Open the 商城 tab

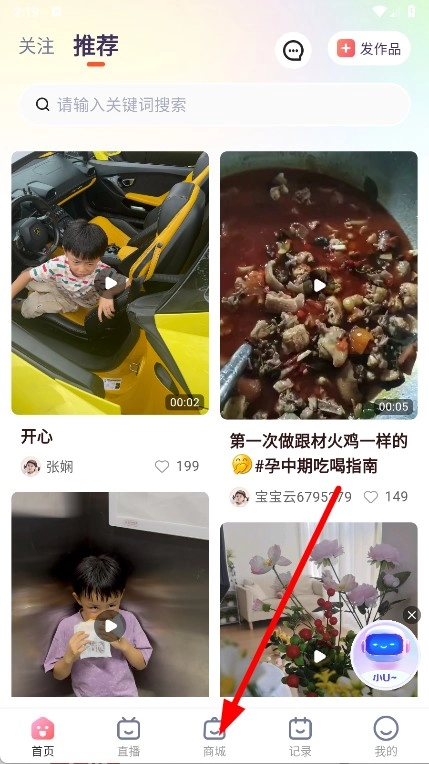coord(214,737)
